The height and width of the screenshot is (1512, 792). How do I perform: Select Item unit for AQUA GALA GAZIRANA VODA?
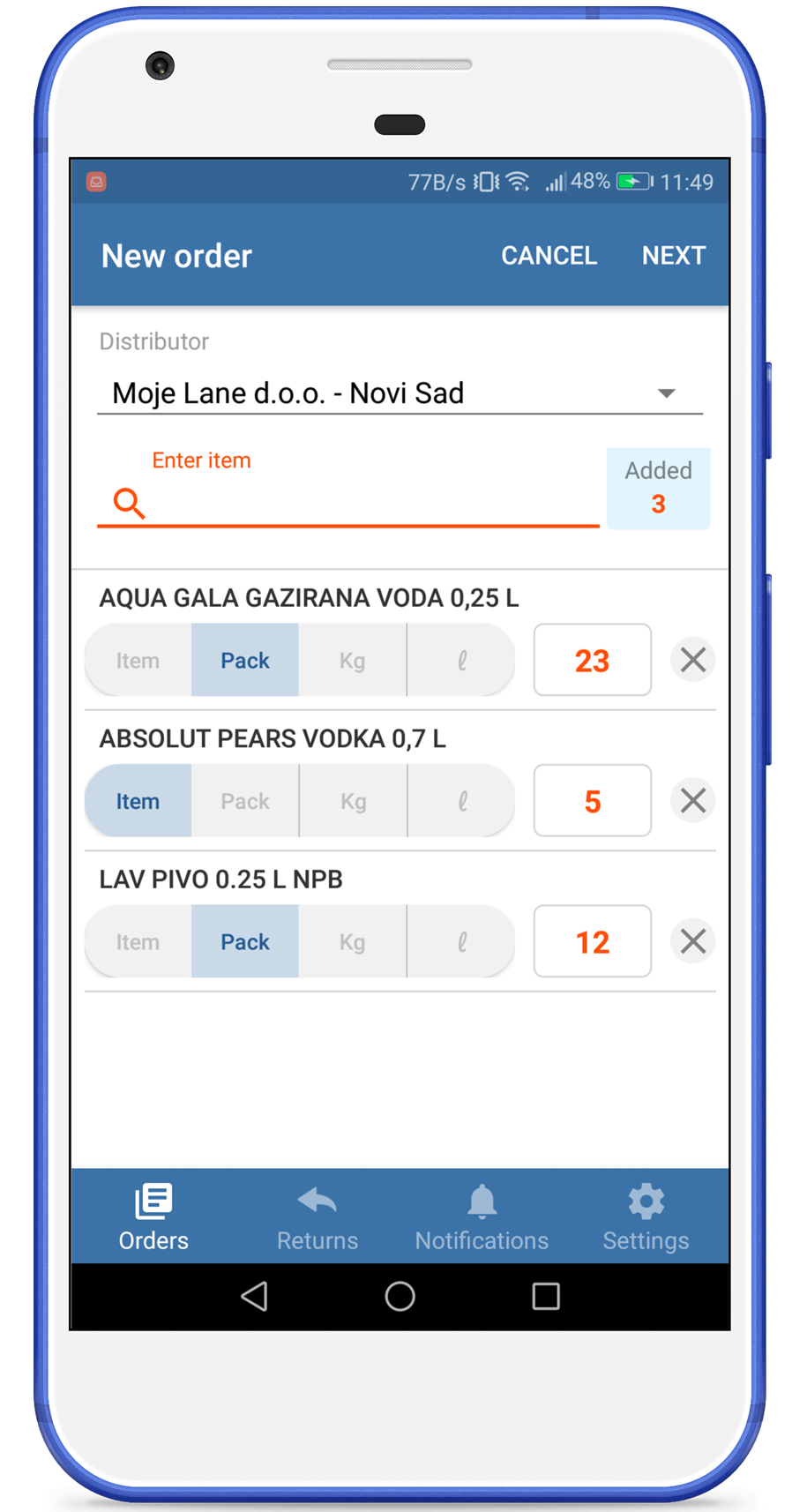click(x=138, y=661)
